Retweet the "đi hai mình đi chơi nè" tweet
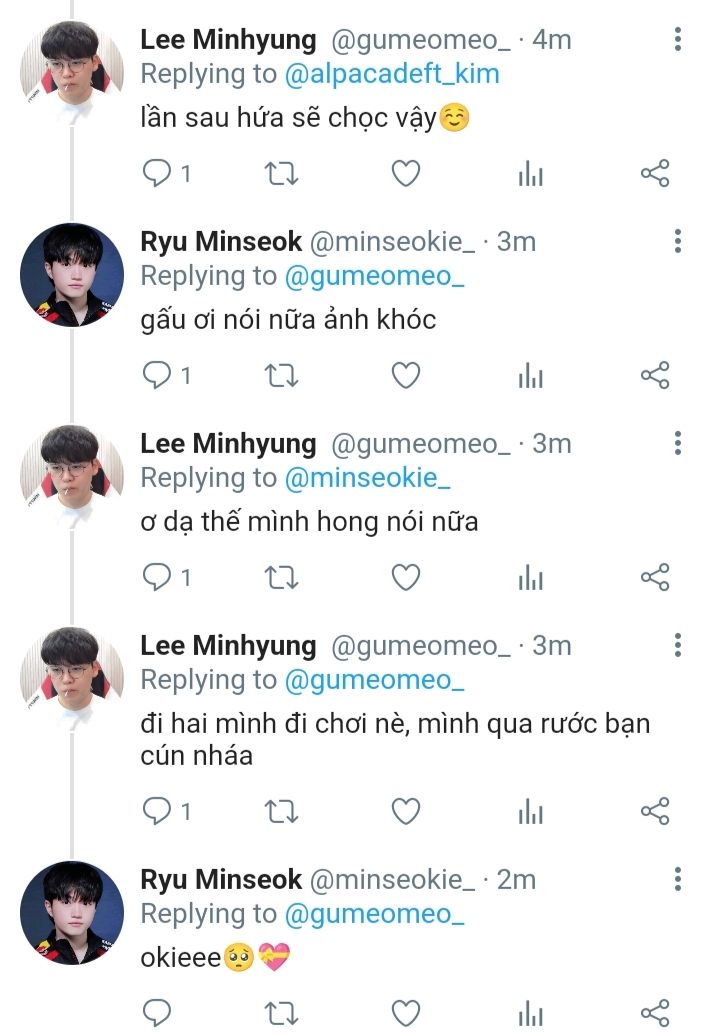 281,811
